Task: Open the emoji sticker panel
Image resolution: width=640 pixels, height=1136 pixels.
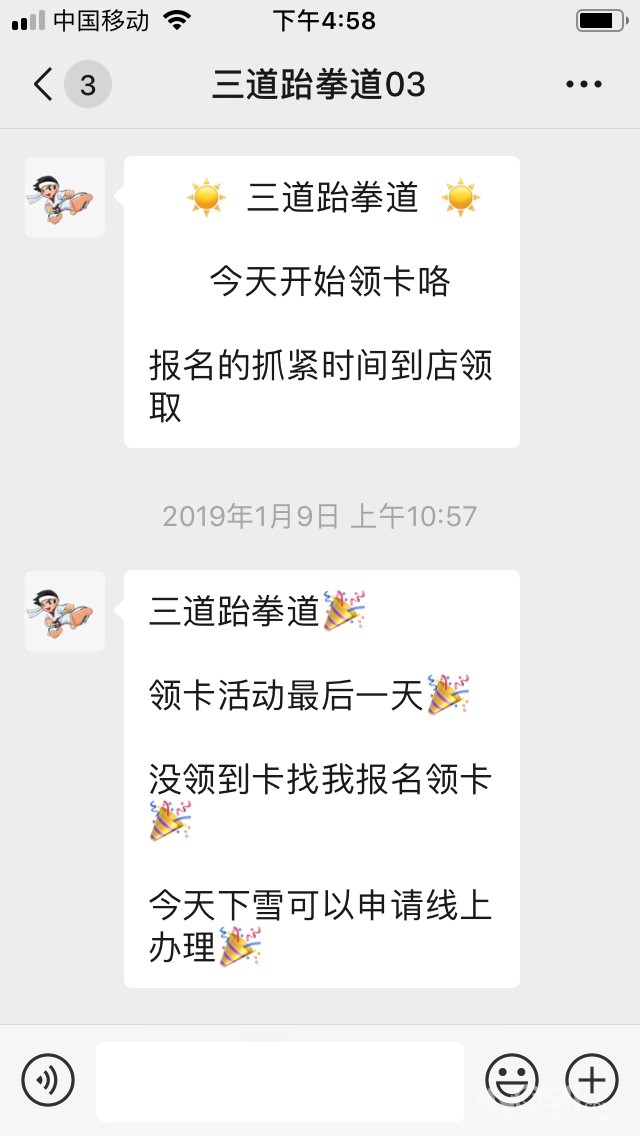Action: [511, 1080]
